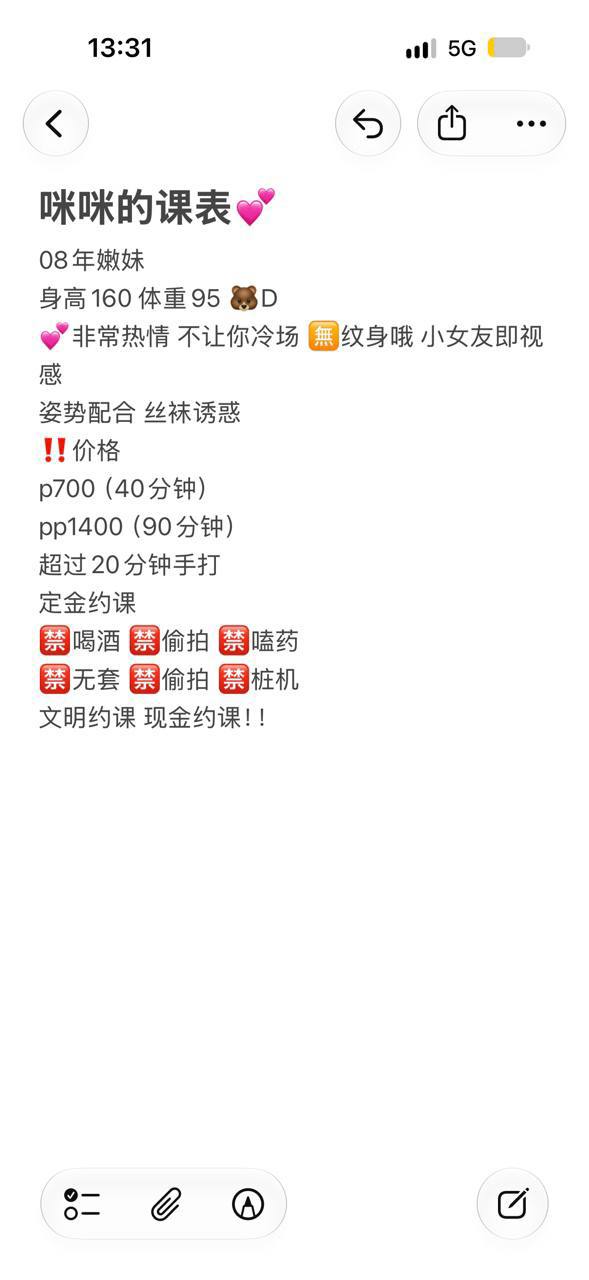Add an attachment with the paperclip

point(165,1204)
